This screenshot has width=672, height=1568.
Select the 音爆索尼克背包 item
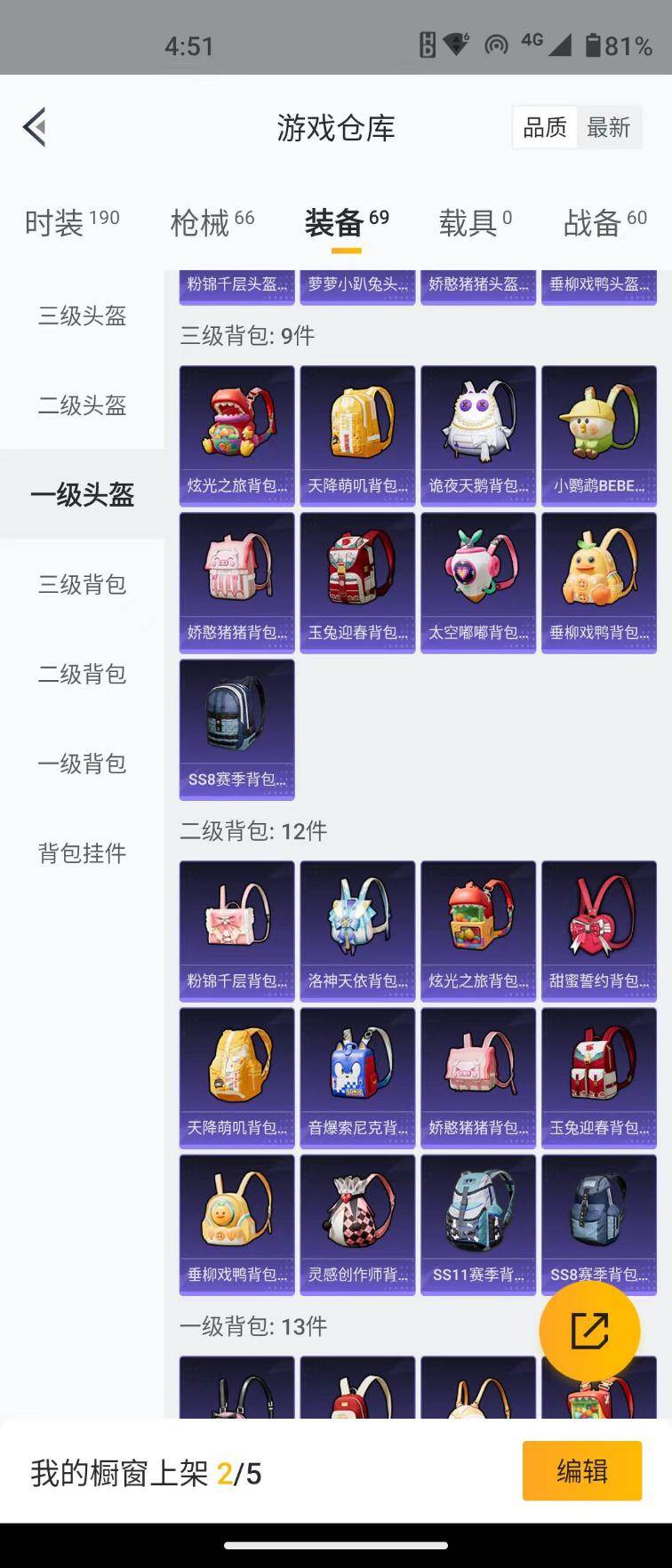[x=357, y=1077]
